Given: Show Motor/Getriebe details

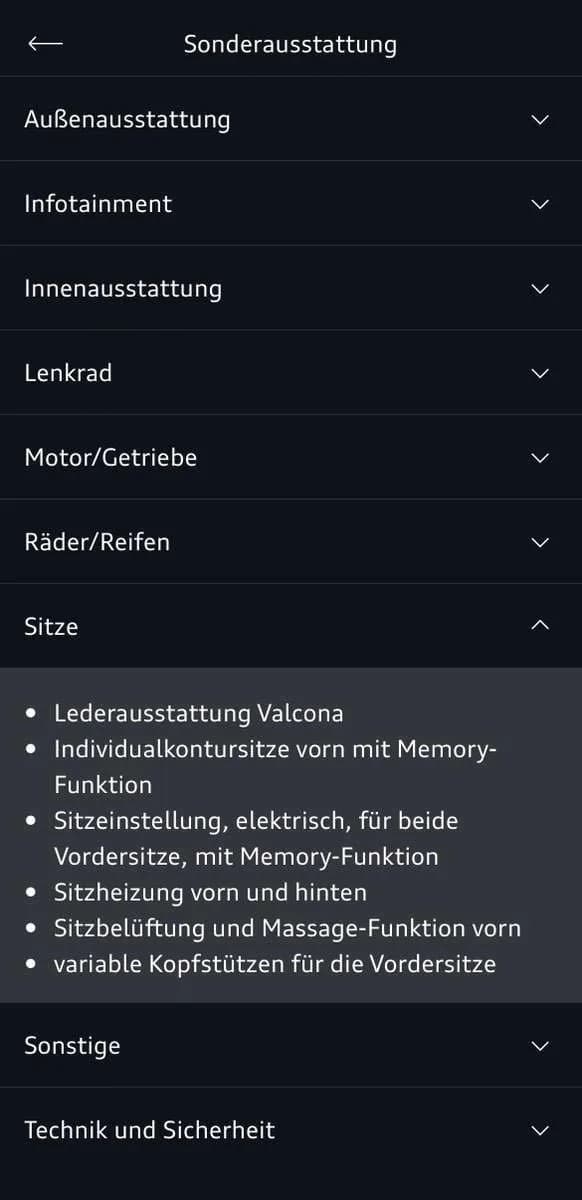Looking at the screenshot, I should (x=291, y=457).
